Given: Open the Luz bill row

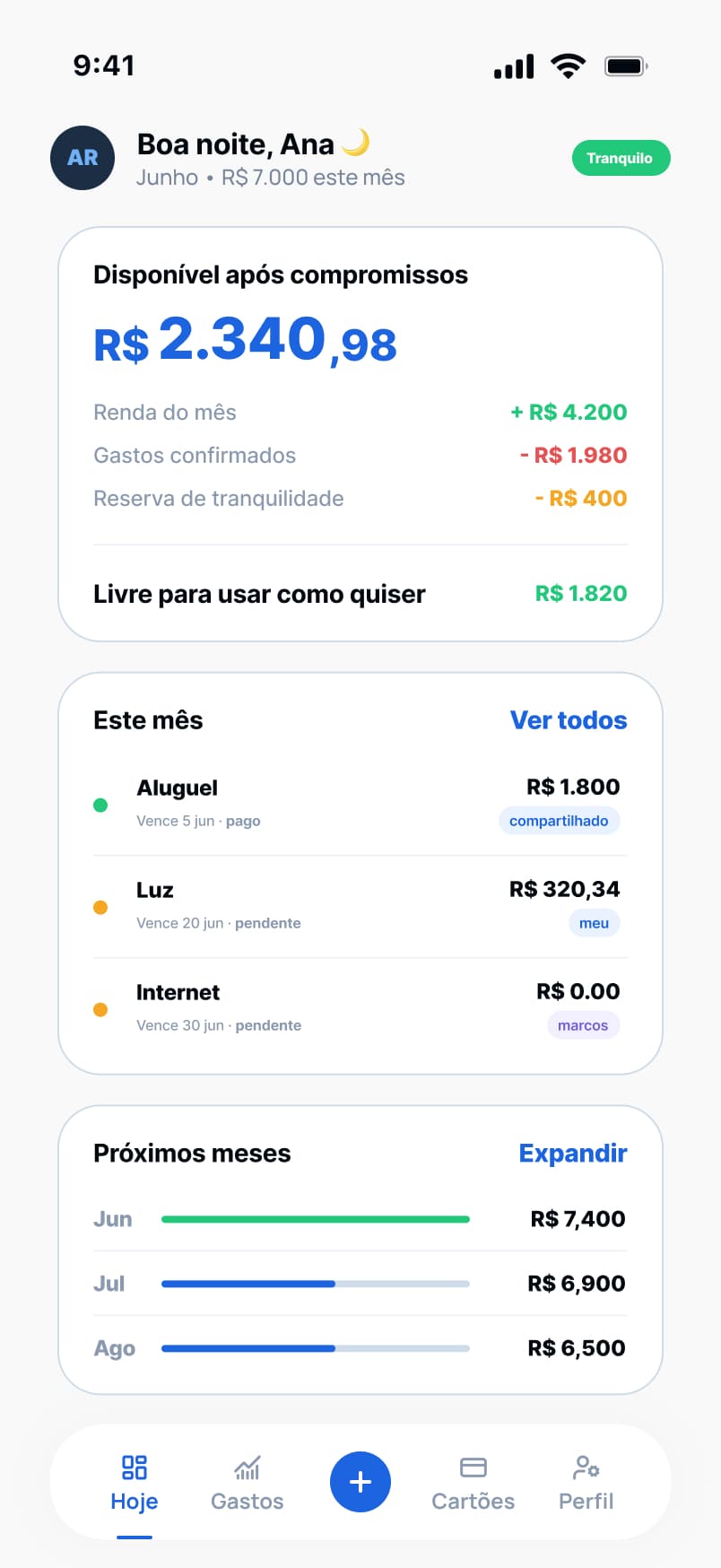Looking at the screenshot, I should [360, 907].
